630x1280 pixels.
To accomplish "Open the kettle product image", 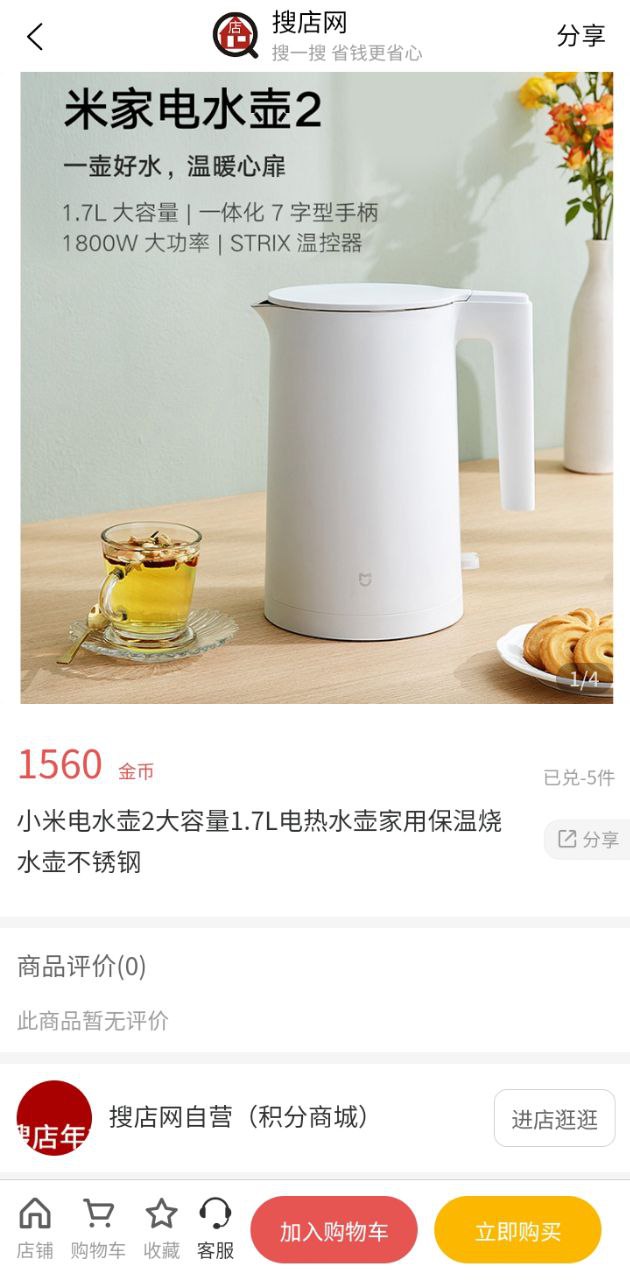I will [x=316, y=387].
